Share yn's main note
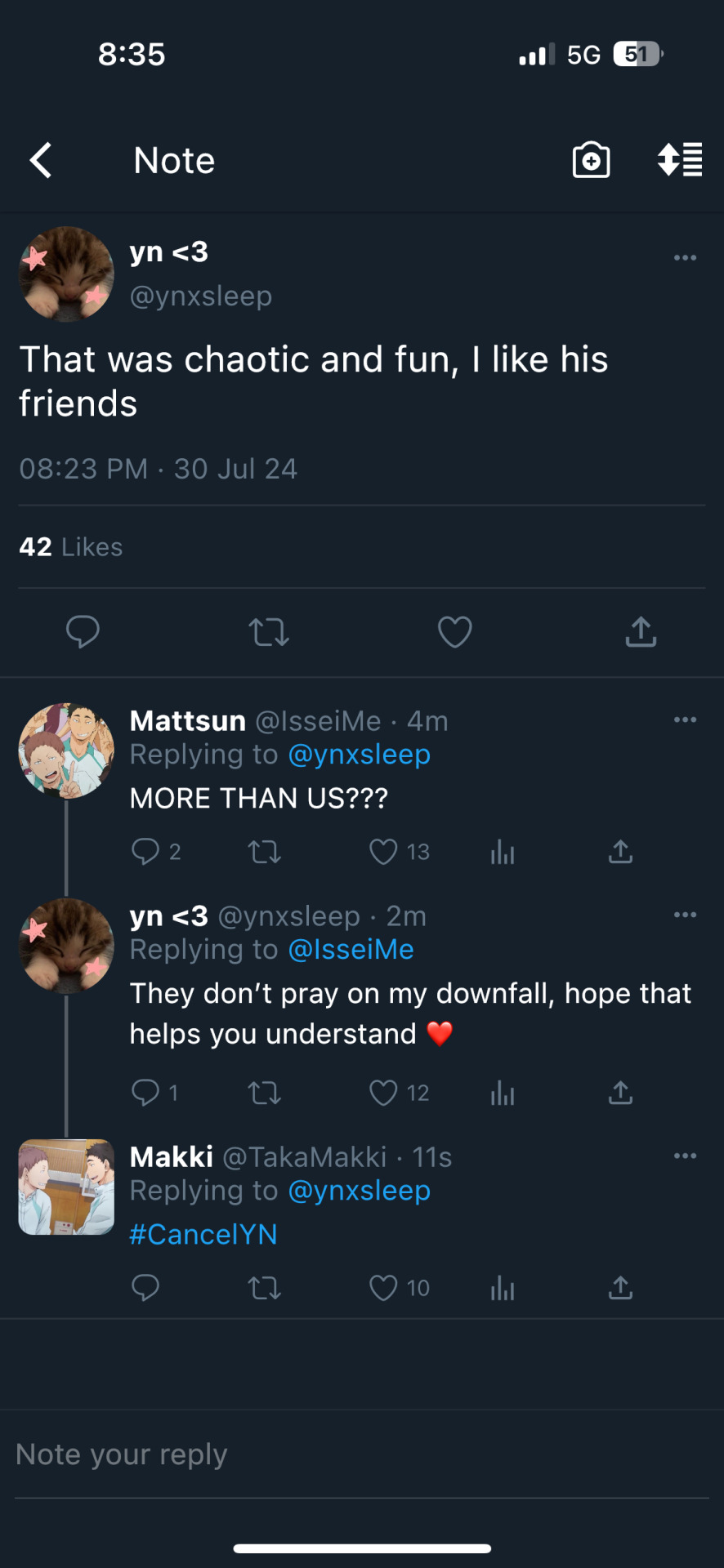 (x=641, y=632)
